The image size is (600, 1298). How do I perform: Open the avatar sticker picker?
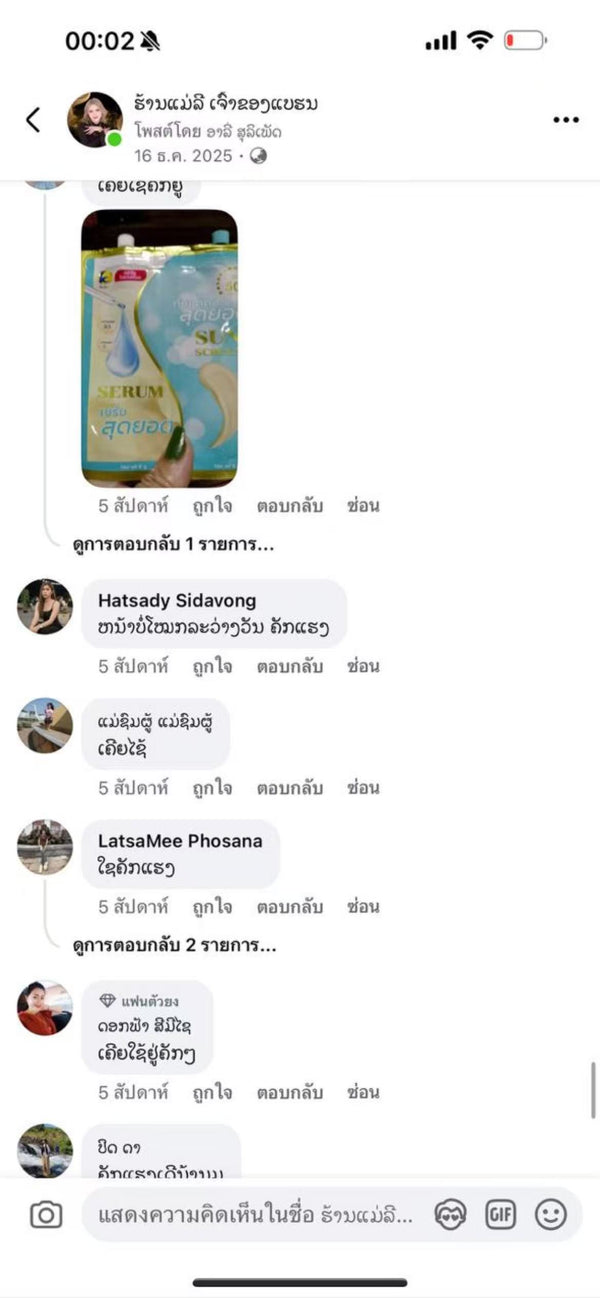click(450, 1215)
